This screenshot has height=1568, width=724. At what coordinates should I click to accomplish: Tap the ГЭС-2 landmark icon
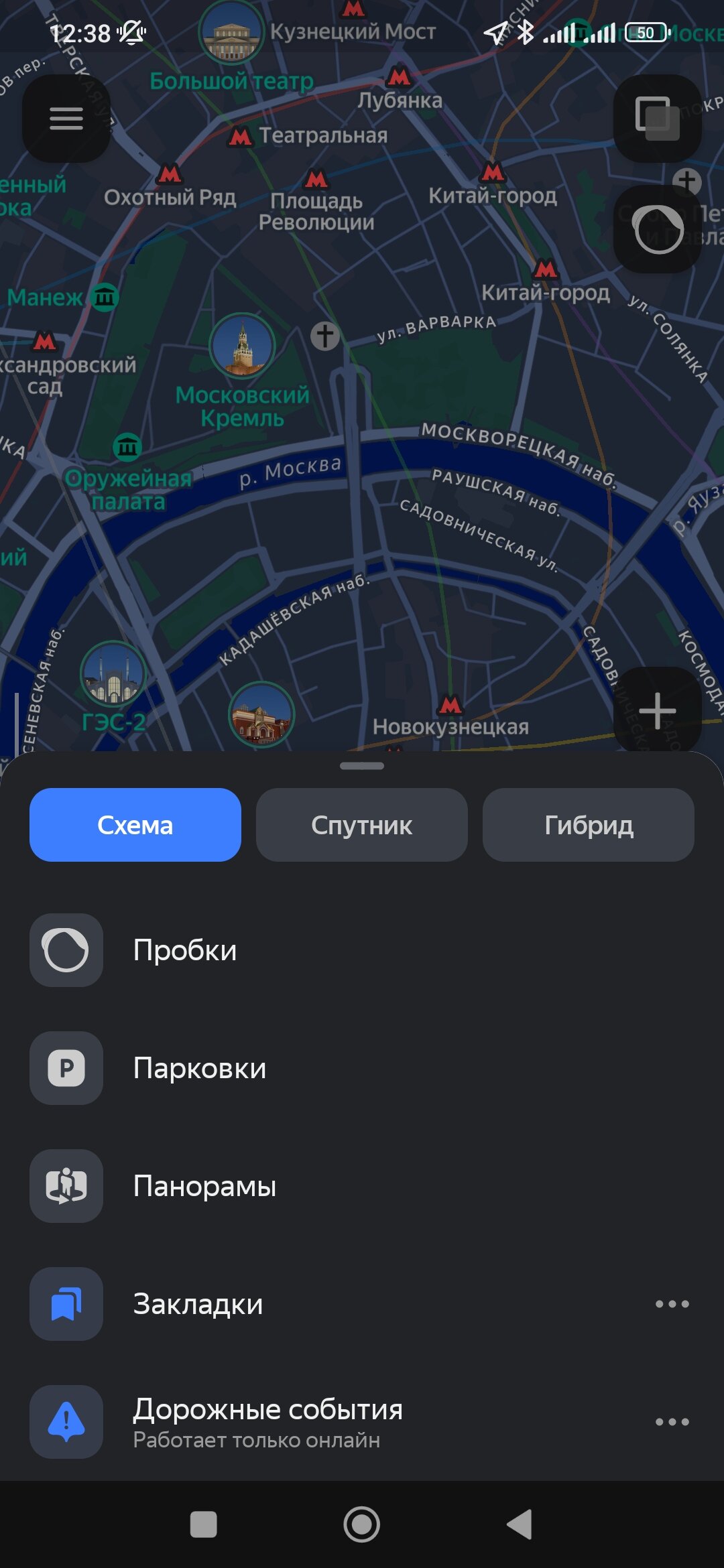113,674
